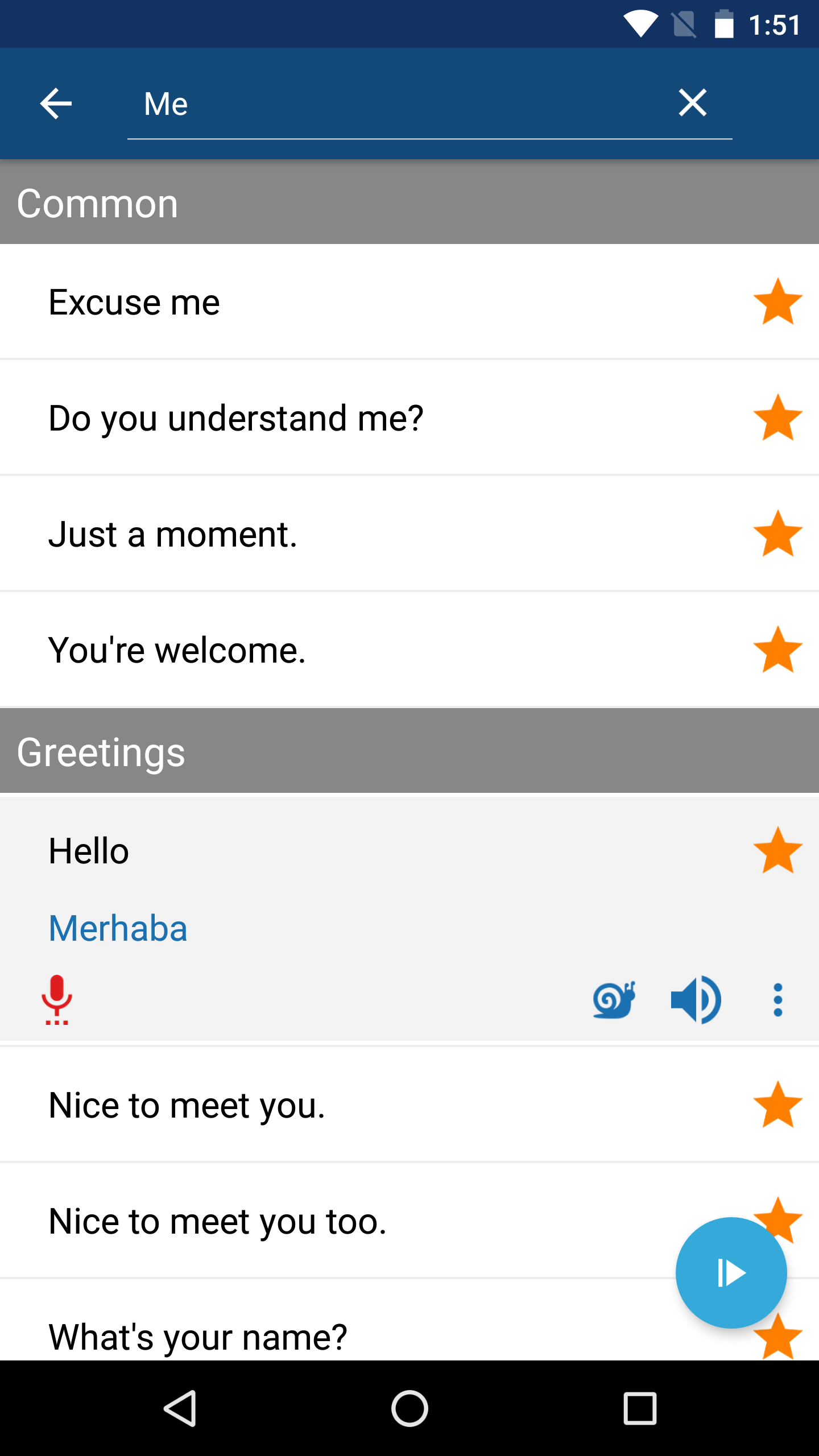Toggle favorite star for "Nice to meet you."

pyautogui.click(x=777, y=1105)
